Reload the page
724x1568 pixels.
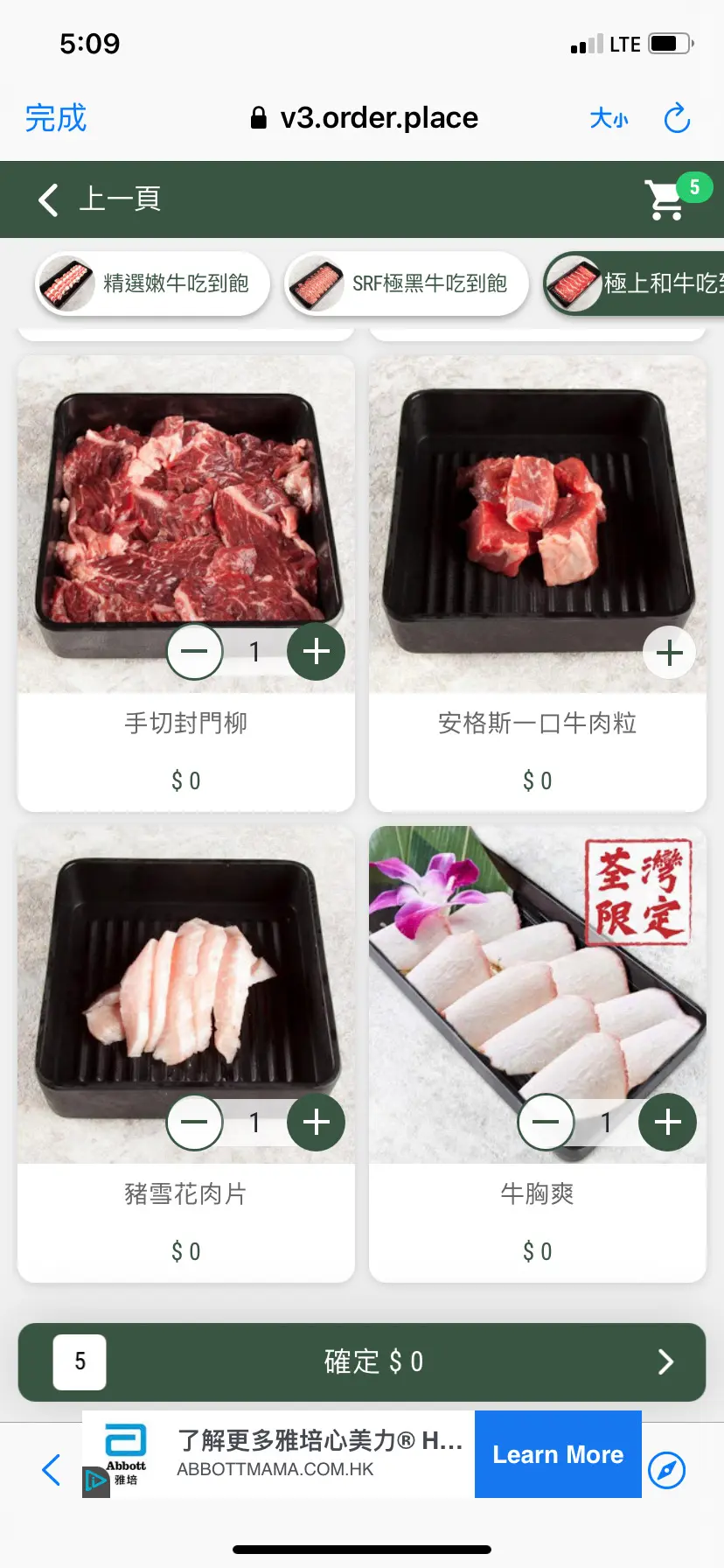[677, 118]
